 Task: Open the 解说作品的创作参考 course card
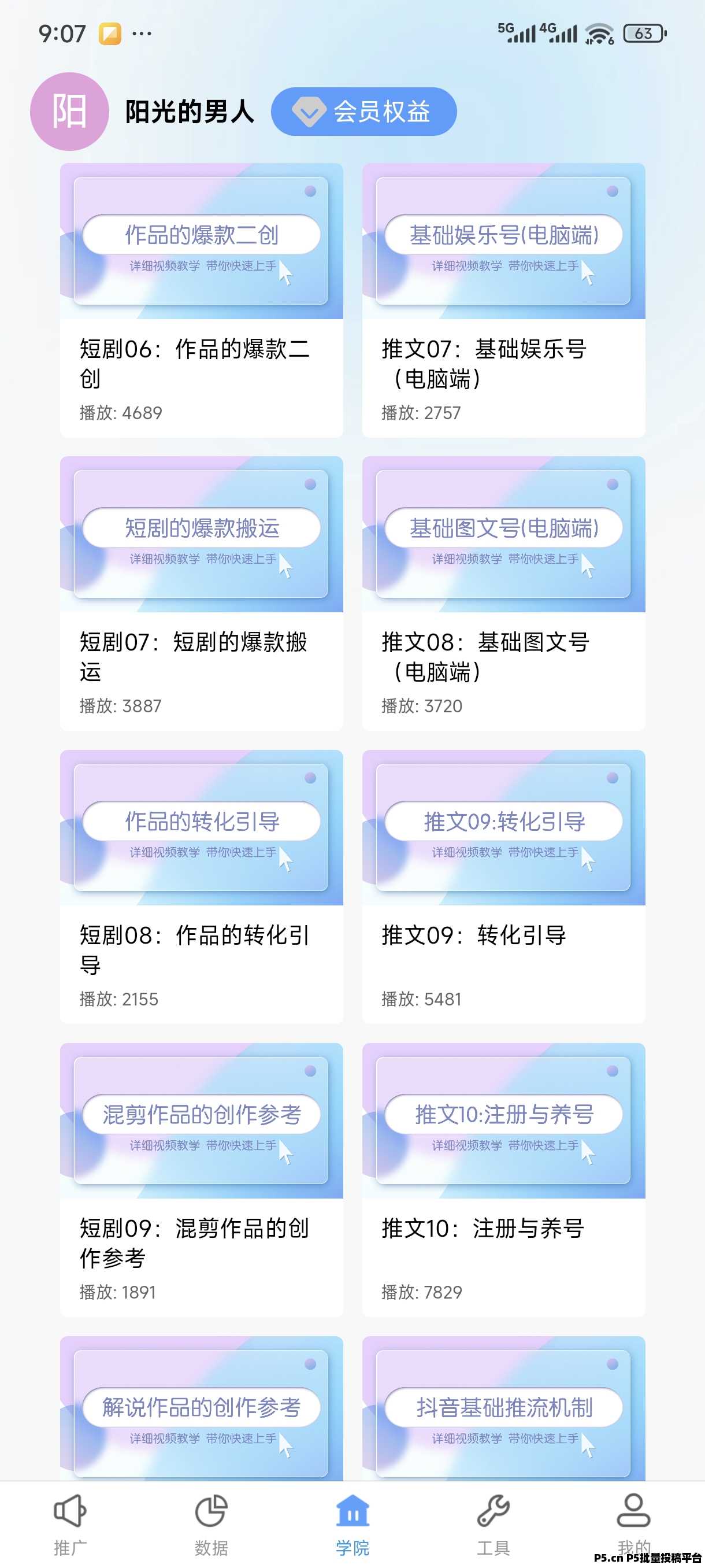pyautogui.click(x=201, y=1408)
